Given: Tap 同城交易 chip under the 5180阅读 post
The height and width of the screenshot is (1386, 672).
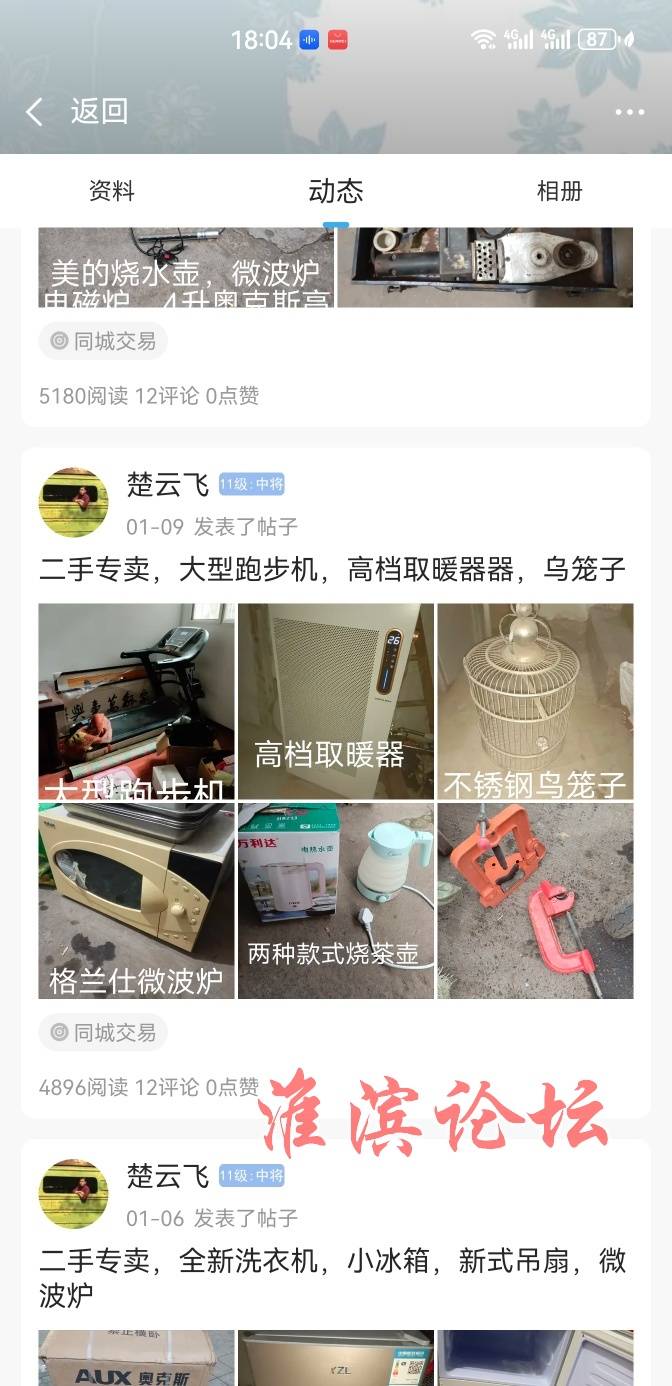Looking at the screenshot, I should tap(103, 341).
